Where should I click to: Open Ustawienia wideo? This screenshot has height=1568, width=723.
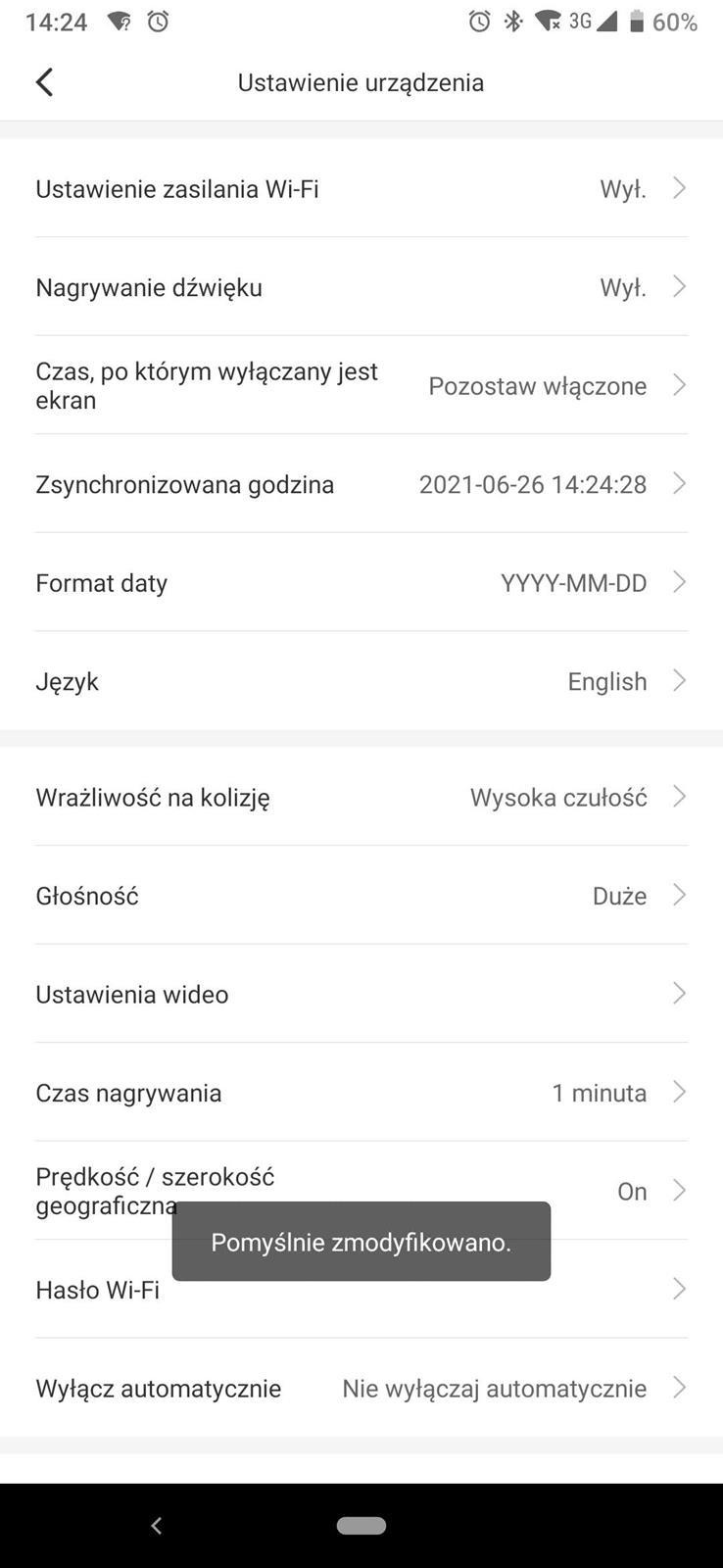click(x=361, y=994)
